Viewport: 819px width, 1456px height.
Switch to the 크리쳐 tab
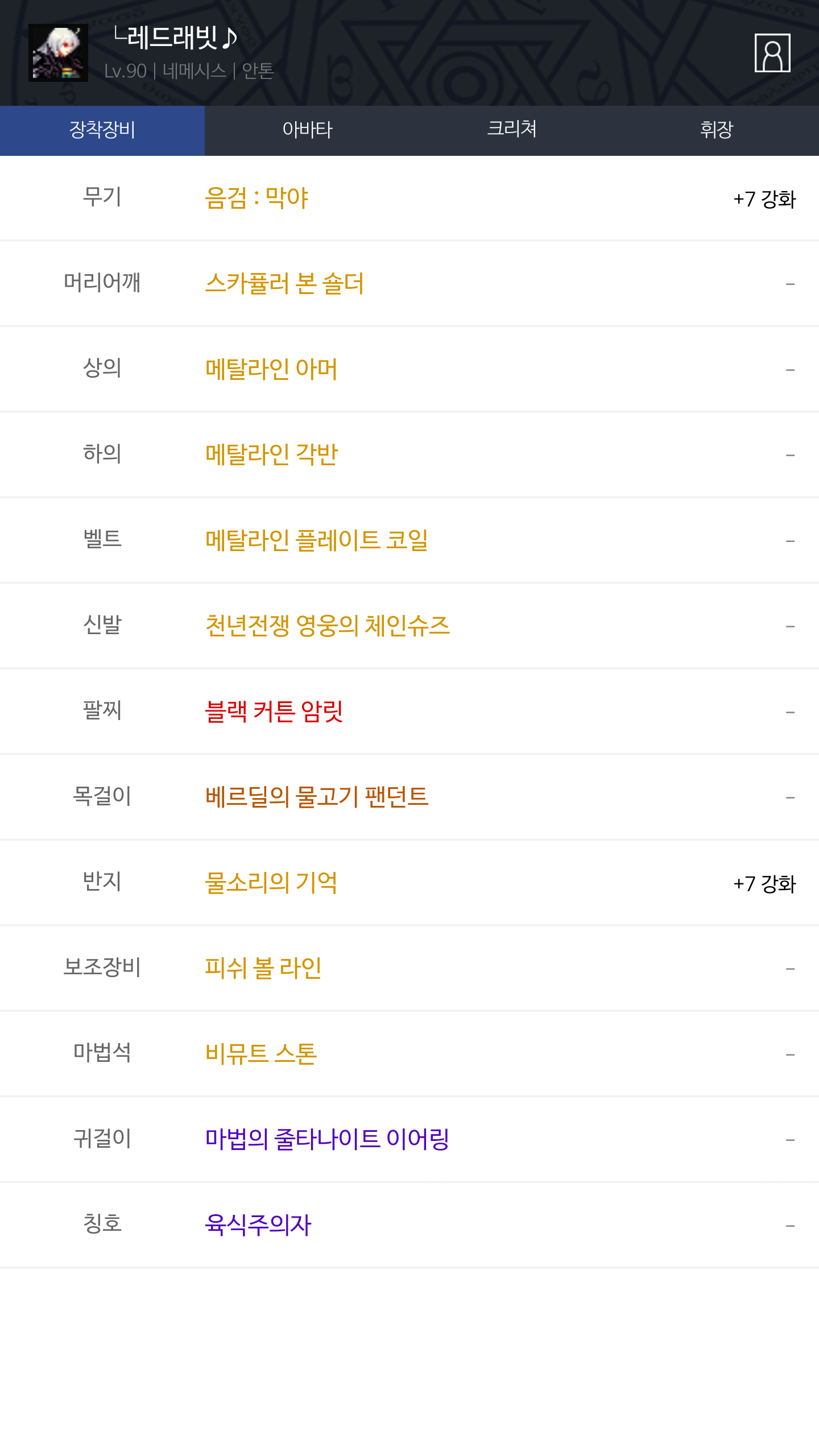pos(512,130)
